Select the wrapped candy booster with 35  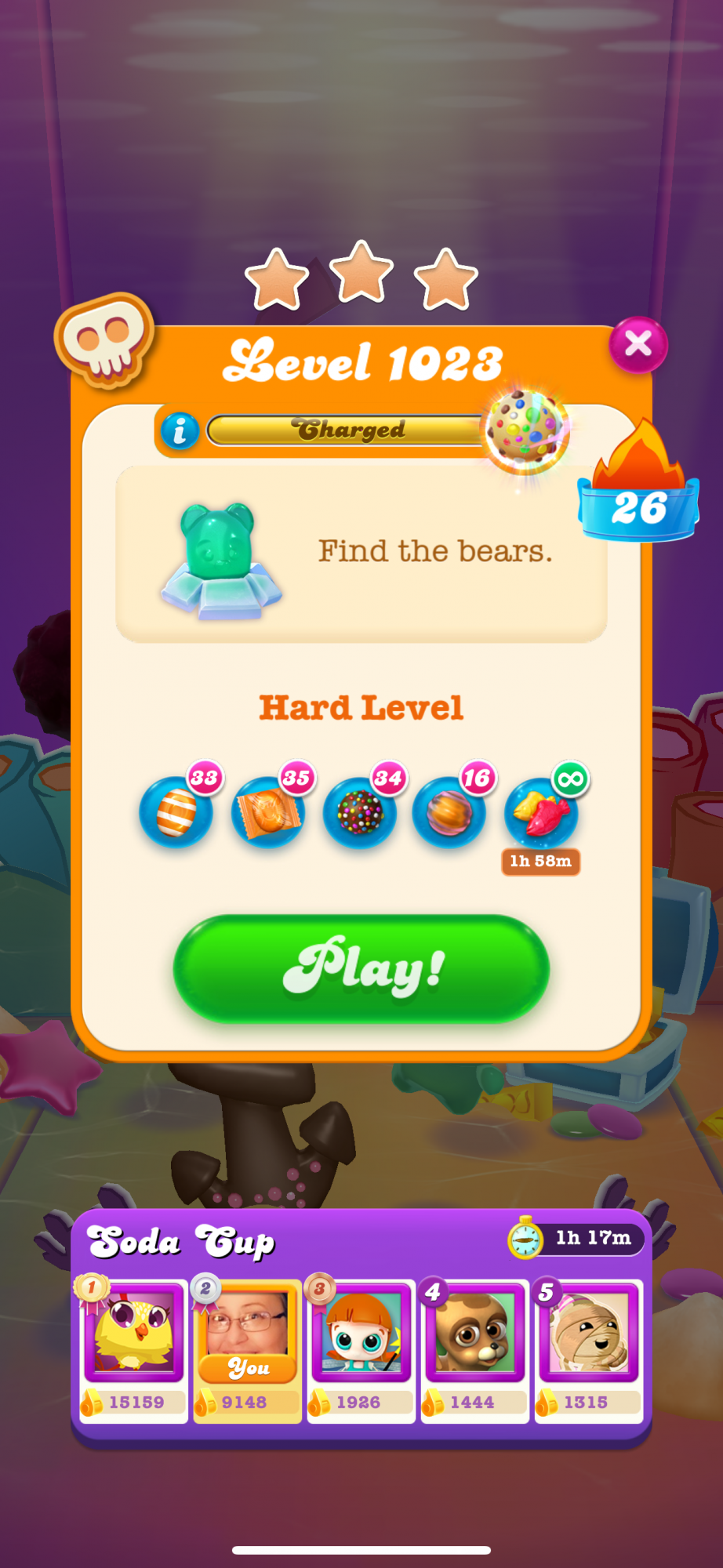pyautogui.click(x=268, y=812)
